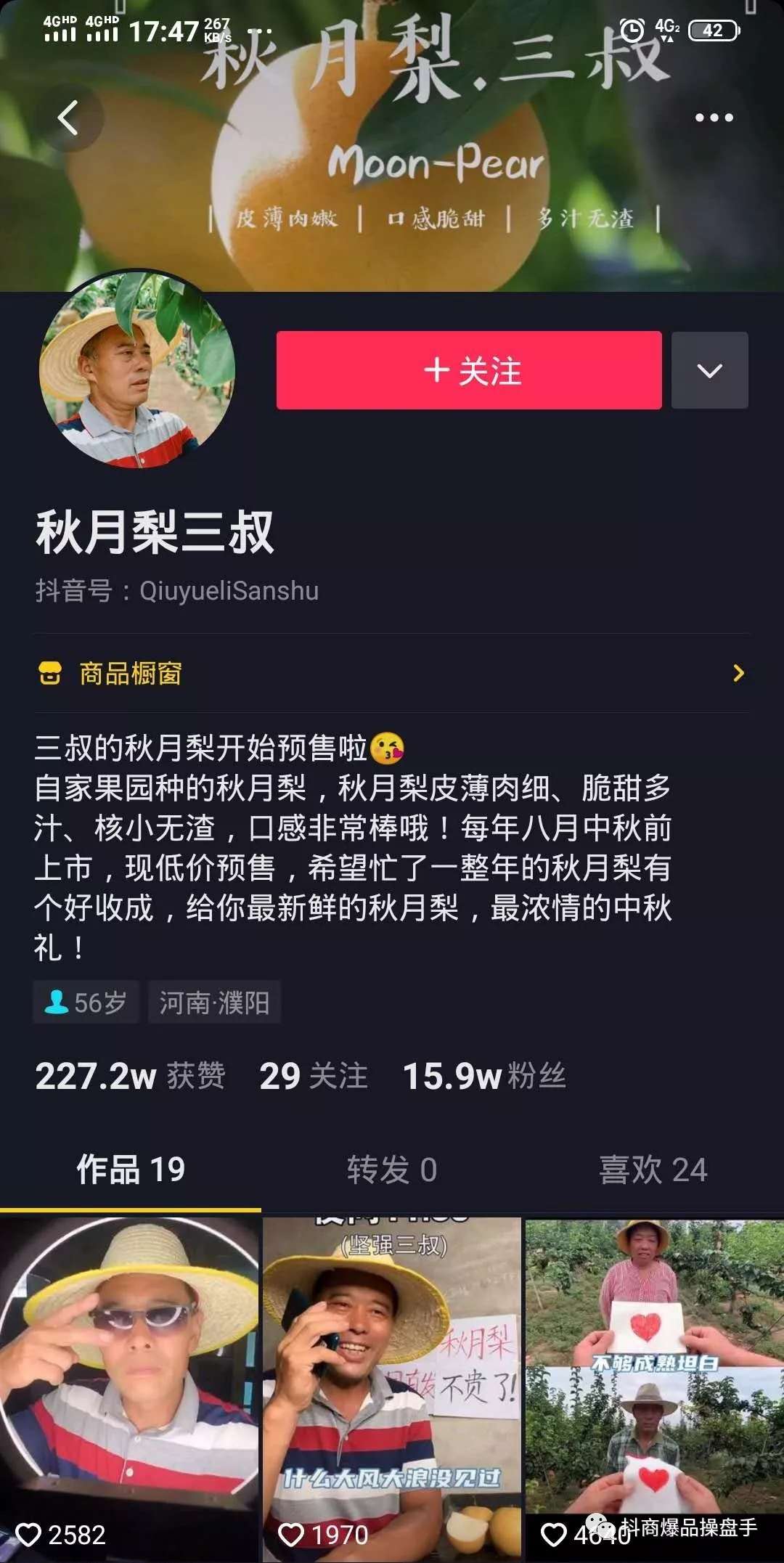Switch to the 转发 0 tab
Image resolution: width=784 pixels, height=1563 pixels.
tap(392, 1170)
